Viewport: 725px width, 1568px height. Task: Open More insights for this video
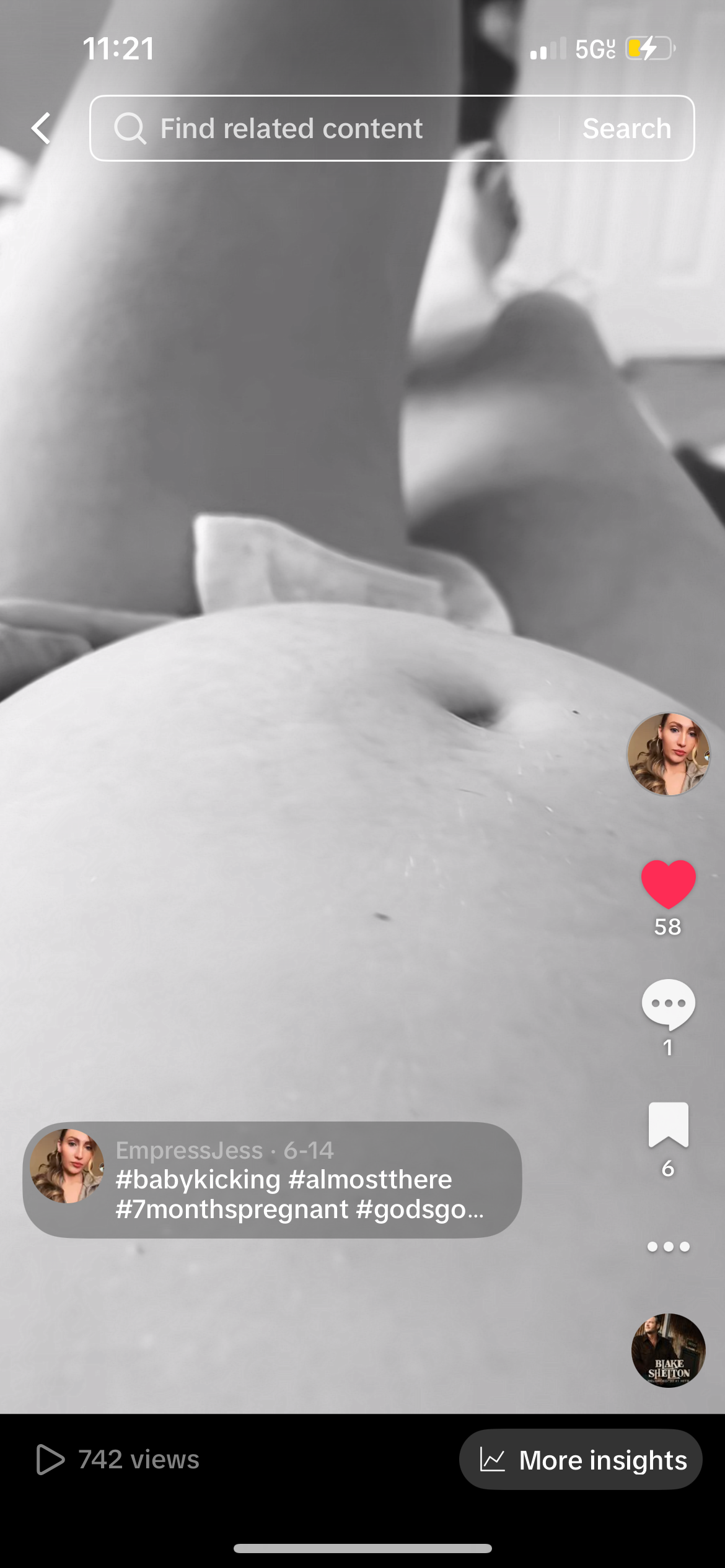[581, 1460]
